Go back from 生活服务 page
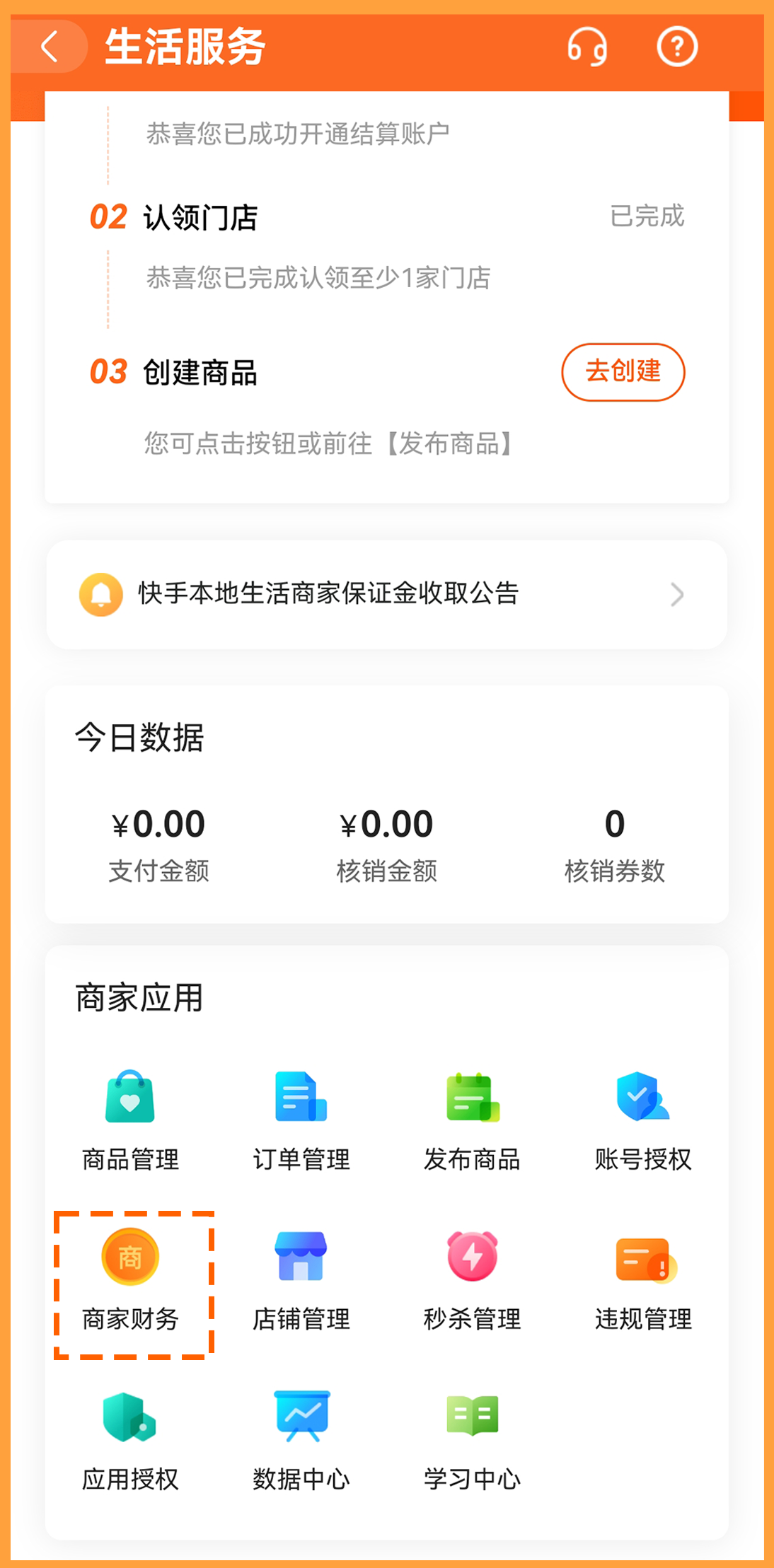The height and width of the screenshot is (1568, 774). pyautogui.click(x=50, y=47)
